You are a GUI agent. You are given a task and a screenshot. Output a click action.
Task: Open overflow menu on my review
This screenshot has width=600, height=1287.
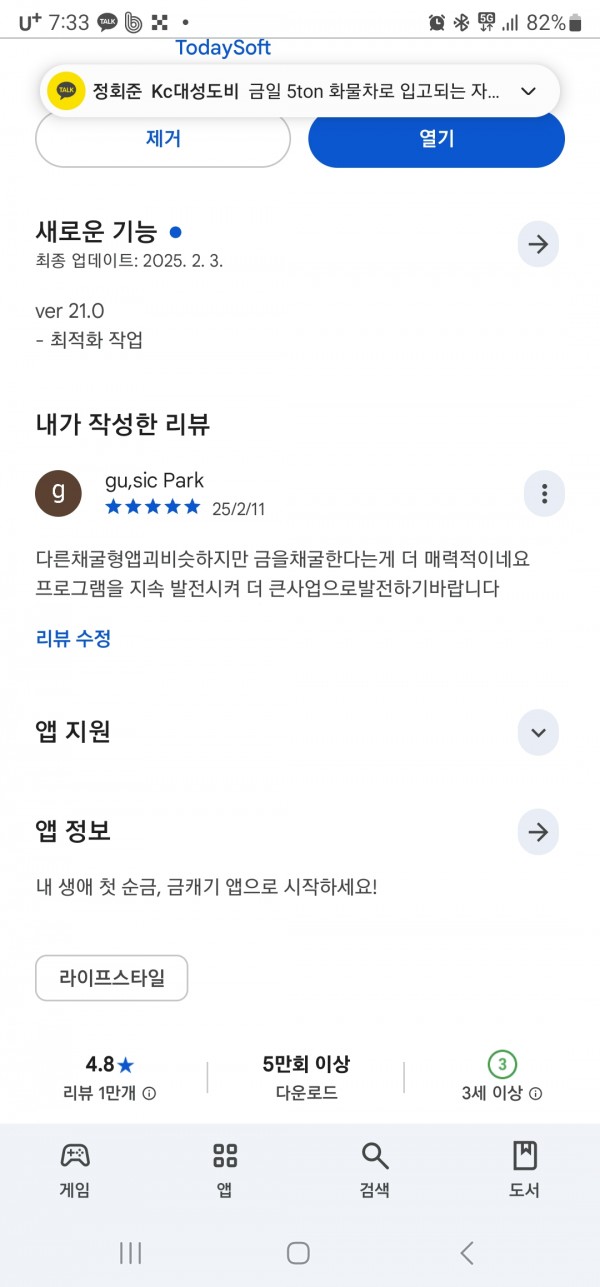(544, 493)
